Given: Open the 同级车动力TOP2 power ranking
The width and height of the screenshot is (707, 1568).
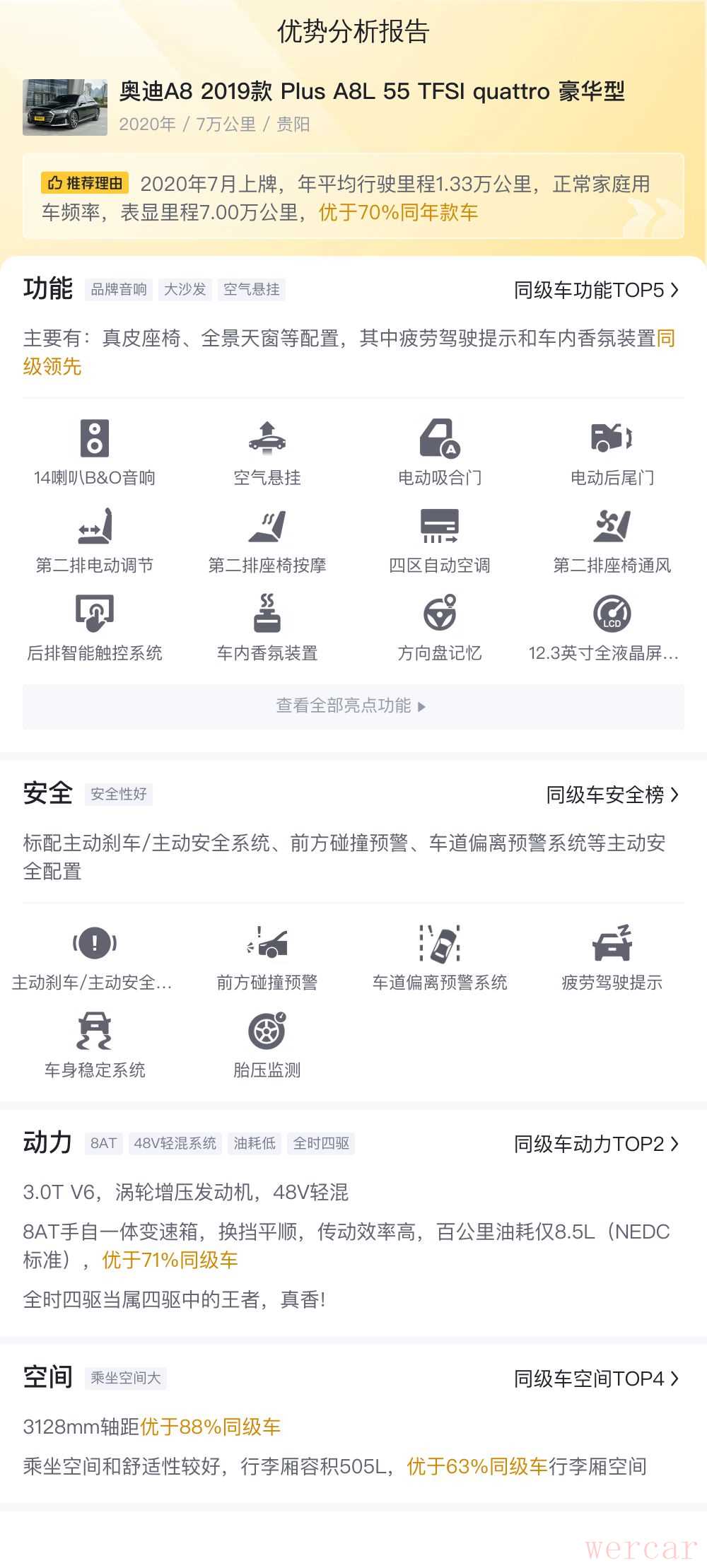Looking at the screenshot, I should 595,1144.
